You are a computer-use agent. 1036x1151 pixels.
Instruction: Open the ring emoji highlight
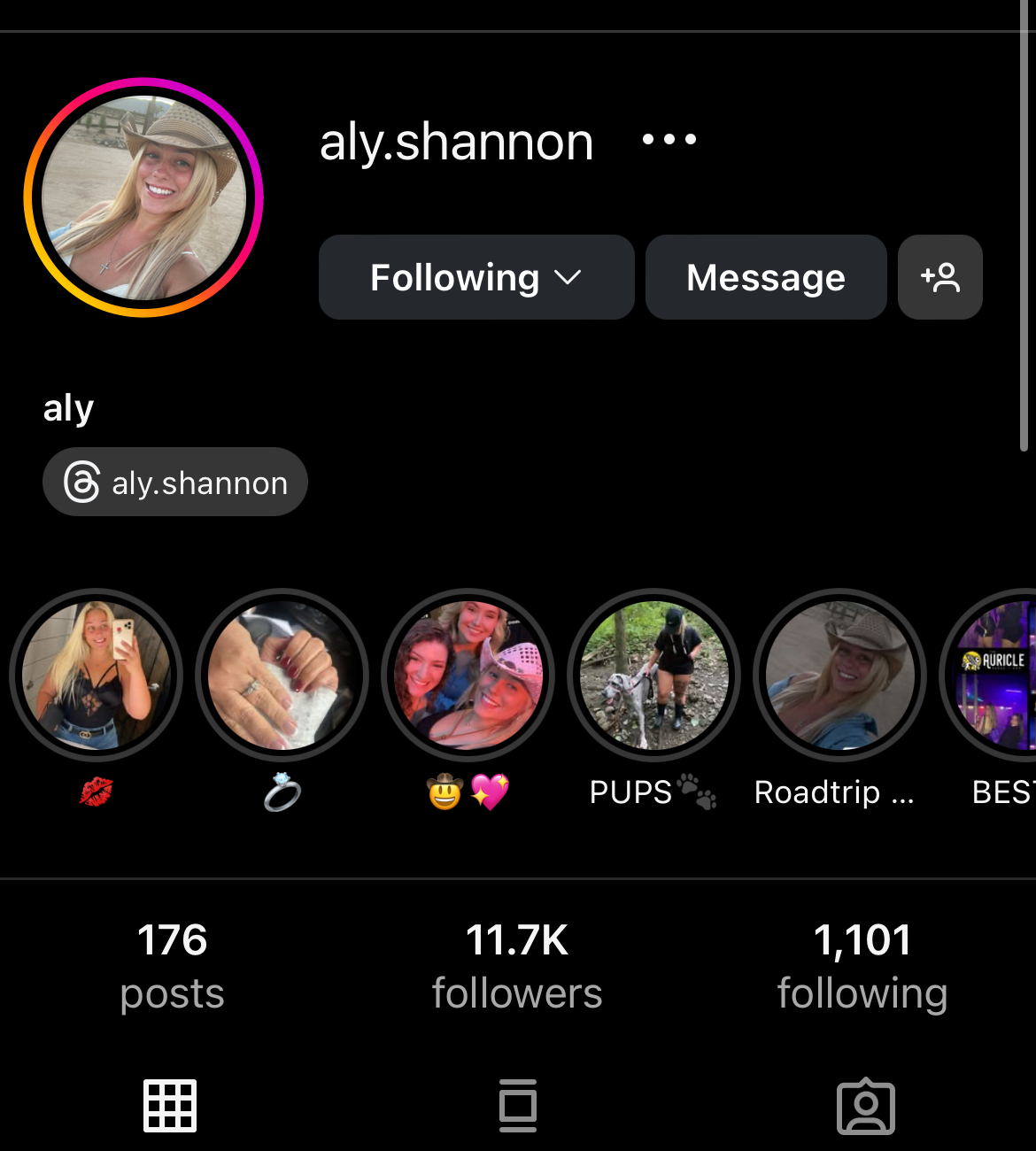tap(282, 676)
